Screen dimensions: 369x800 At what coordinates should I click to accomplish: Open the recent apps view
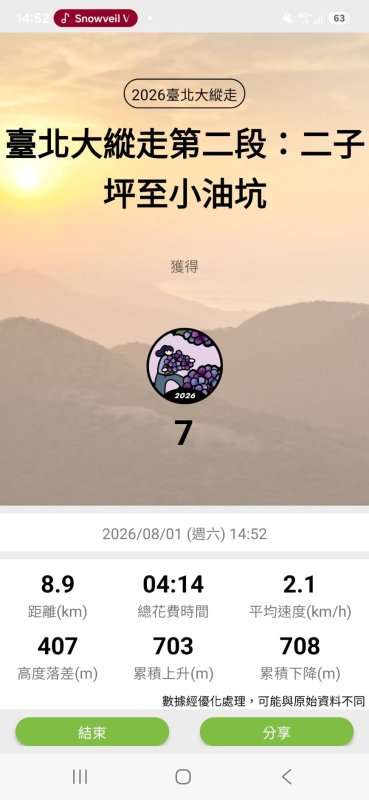[80, 777]
